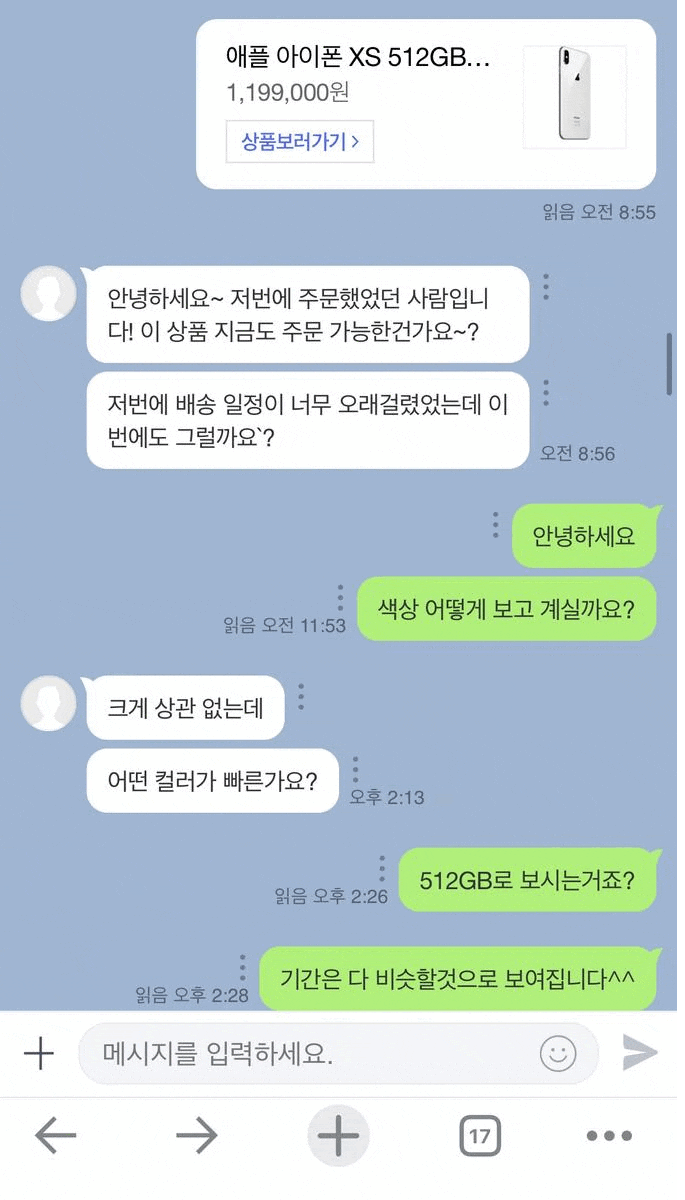Open the emoji smiley picker
685x1200 pixels.
558,1053
